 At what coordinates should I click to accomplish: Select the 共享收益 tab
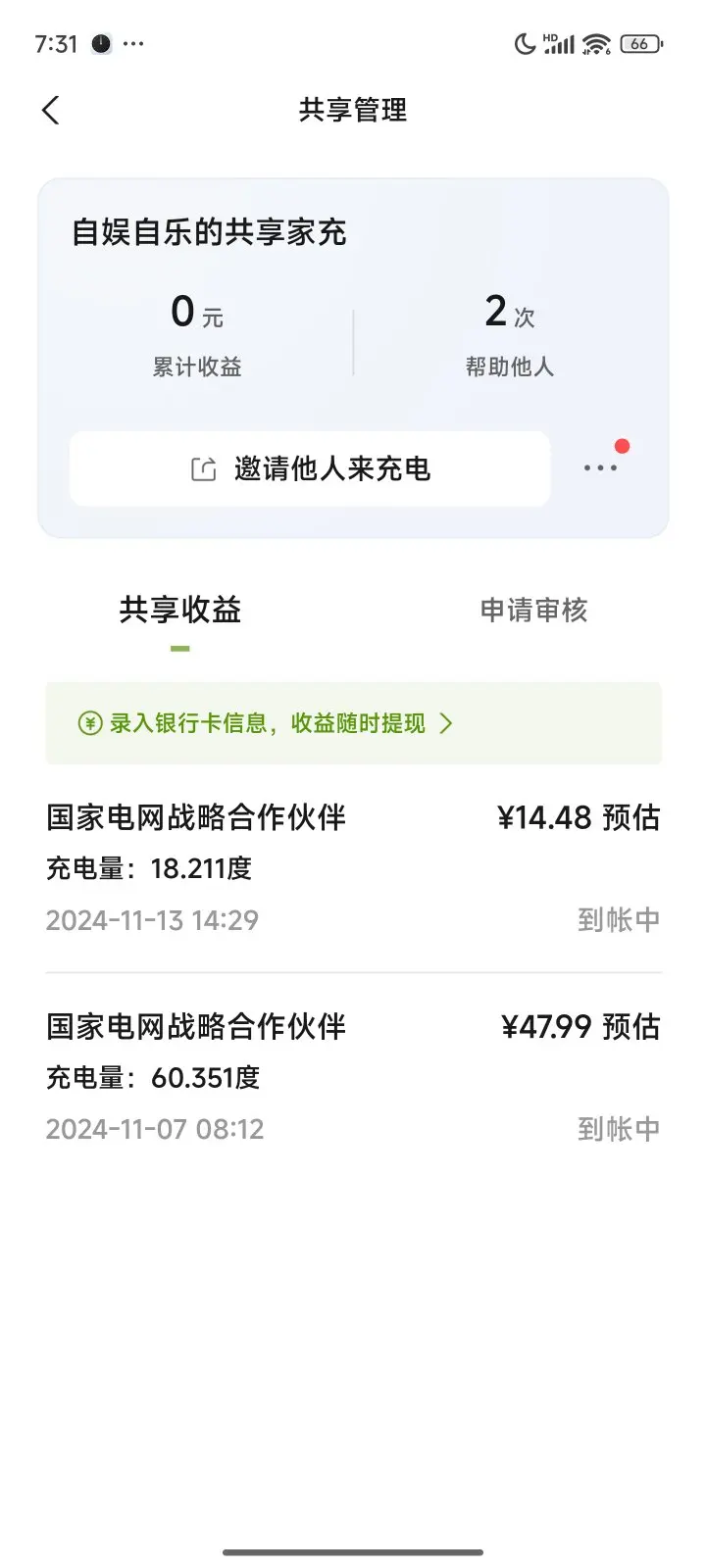[x=180, y=610]
